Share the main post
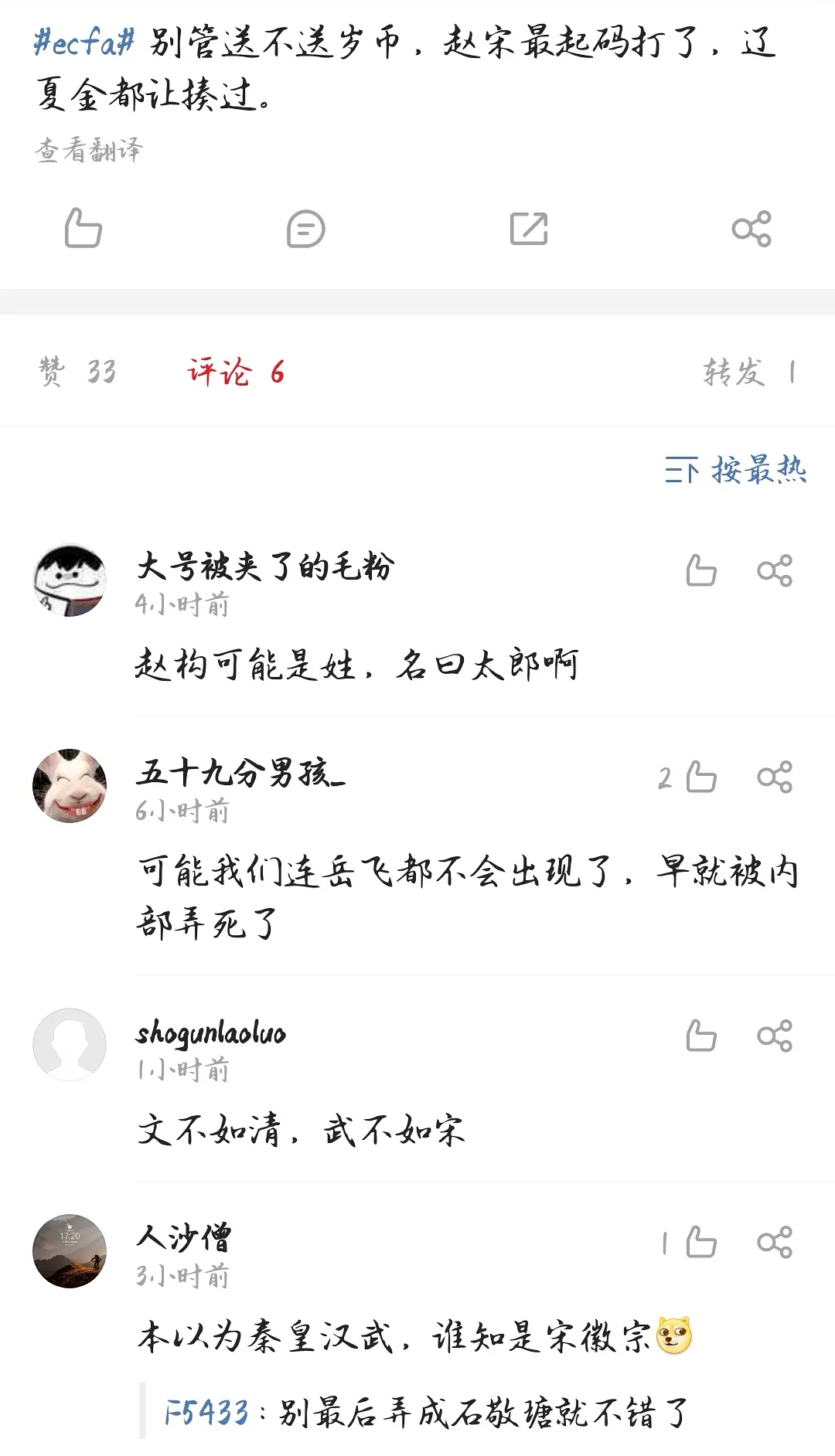835x1456 pixels. point(751,229)
